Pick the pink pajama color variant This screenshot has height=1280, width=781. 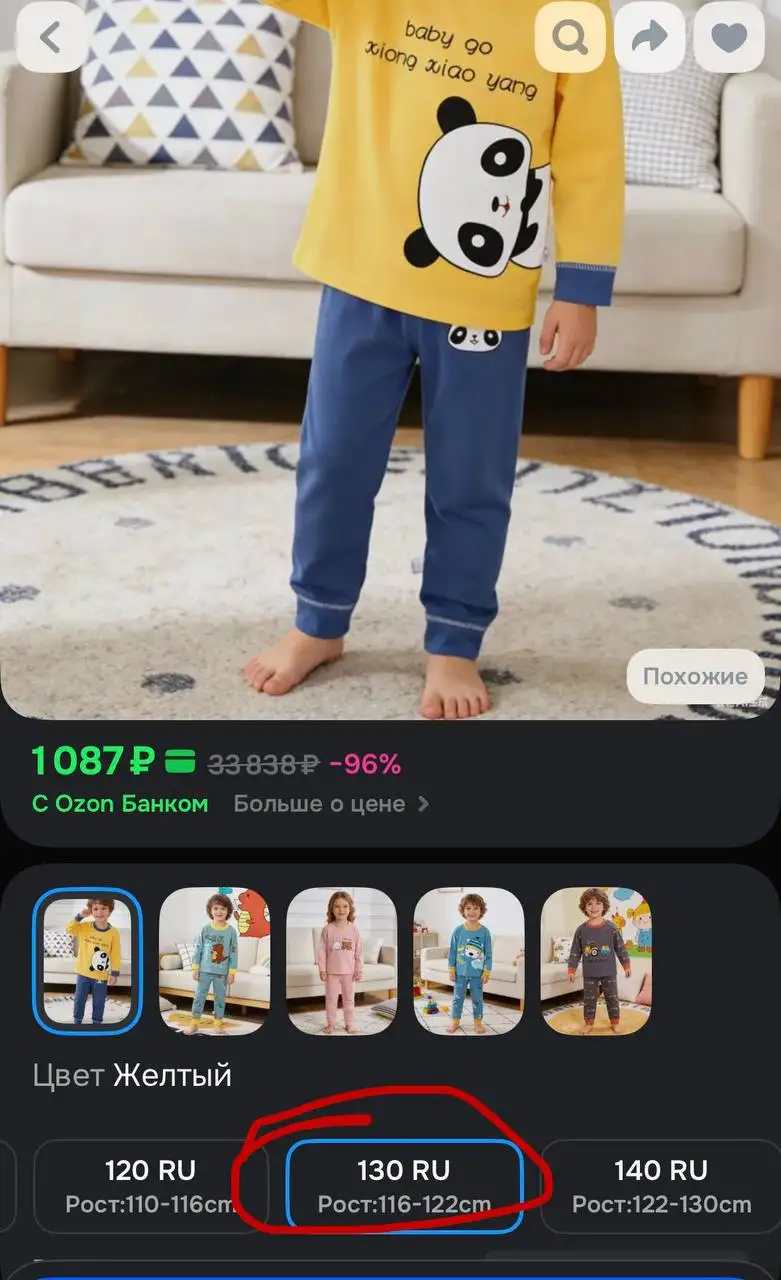(342, 961)
